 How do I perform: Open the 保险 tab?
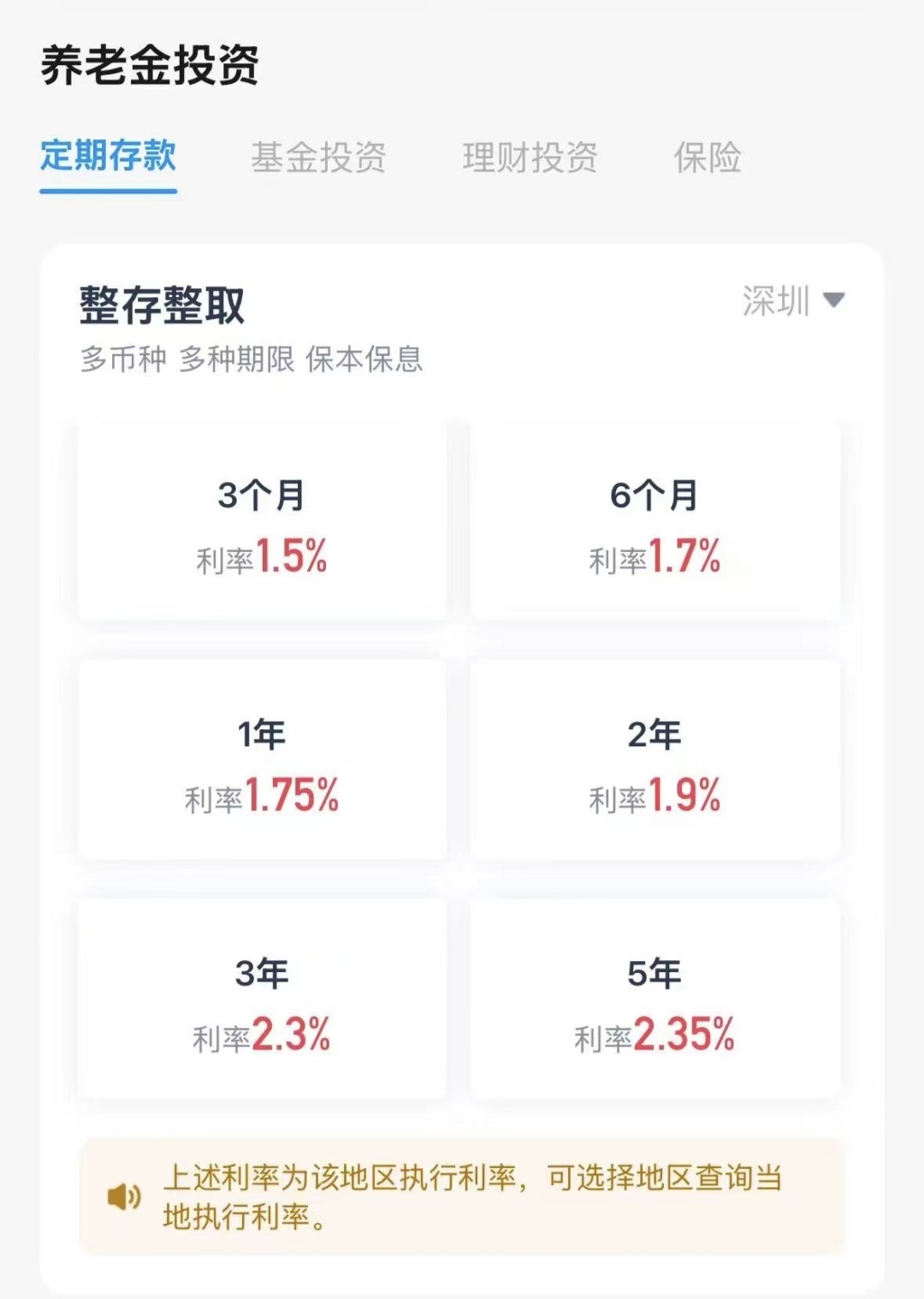click(708, 158)
